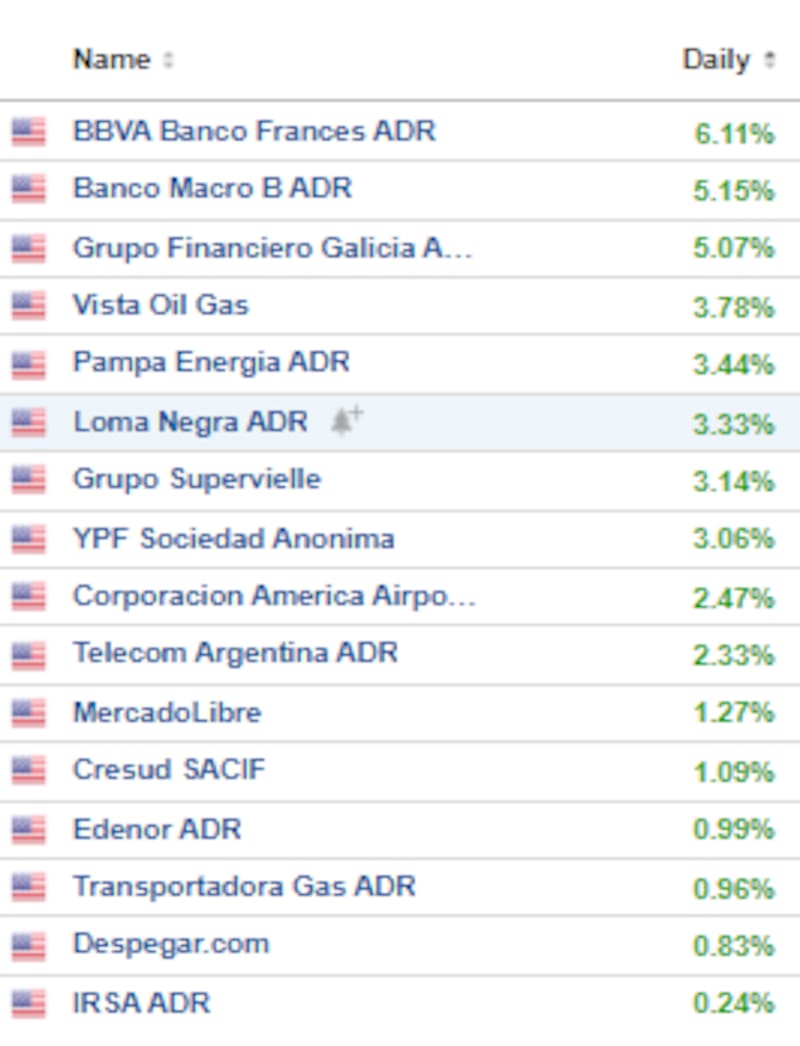Image resolution: width=800 pixels, height=1046 pixels.
Task: Open Telecom Argentina ADR
Action: tap(235, 653)
